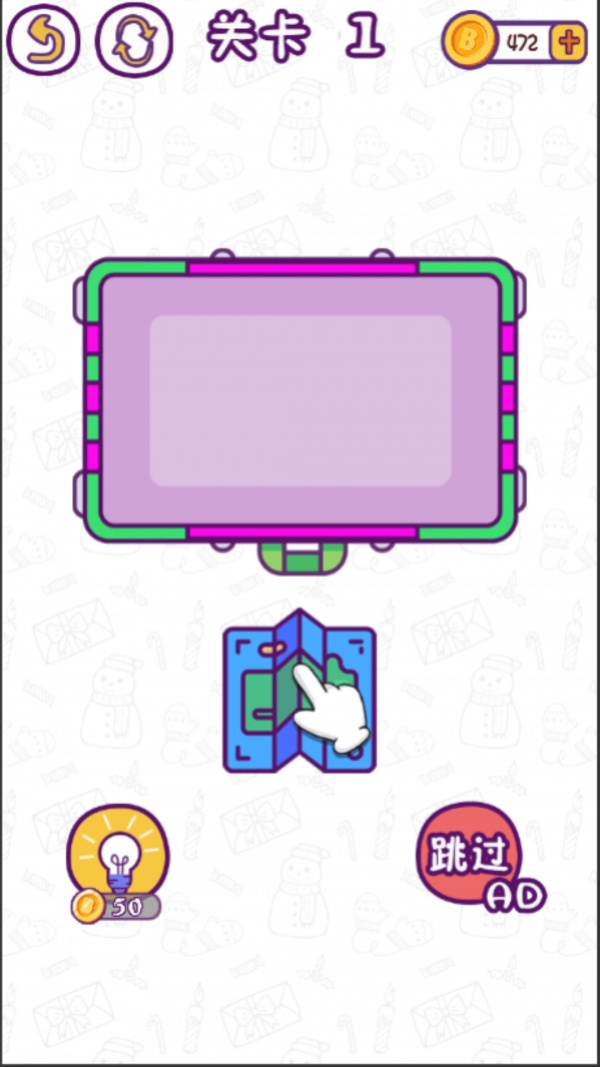The height and width of the screenshot is (1067, 600).
Task: Use the lightbulb hint for 50 coins
Action: coord(118,856)
